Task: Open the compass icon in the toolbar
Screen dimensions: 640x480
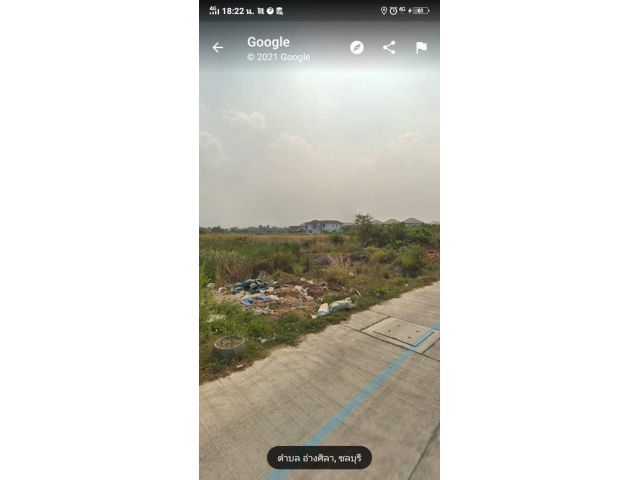Action: click(357, 47)
